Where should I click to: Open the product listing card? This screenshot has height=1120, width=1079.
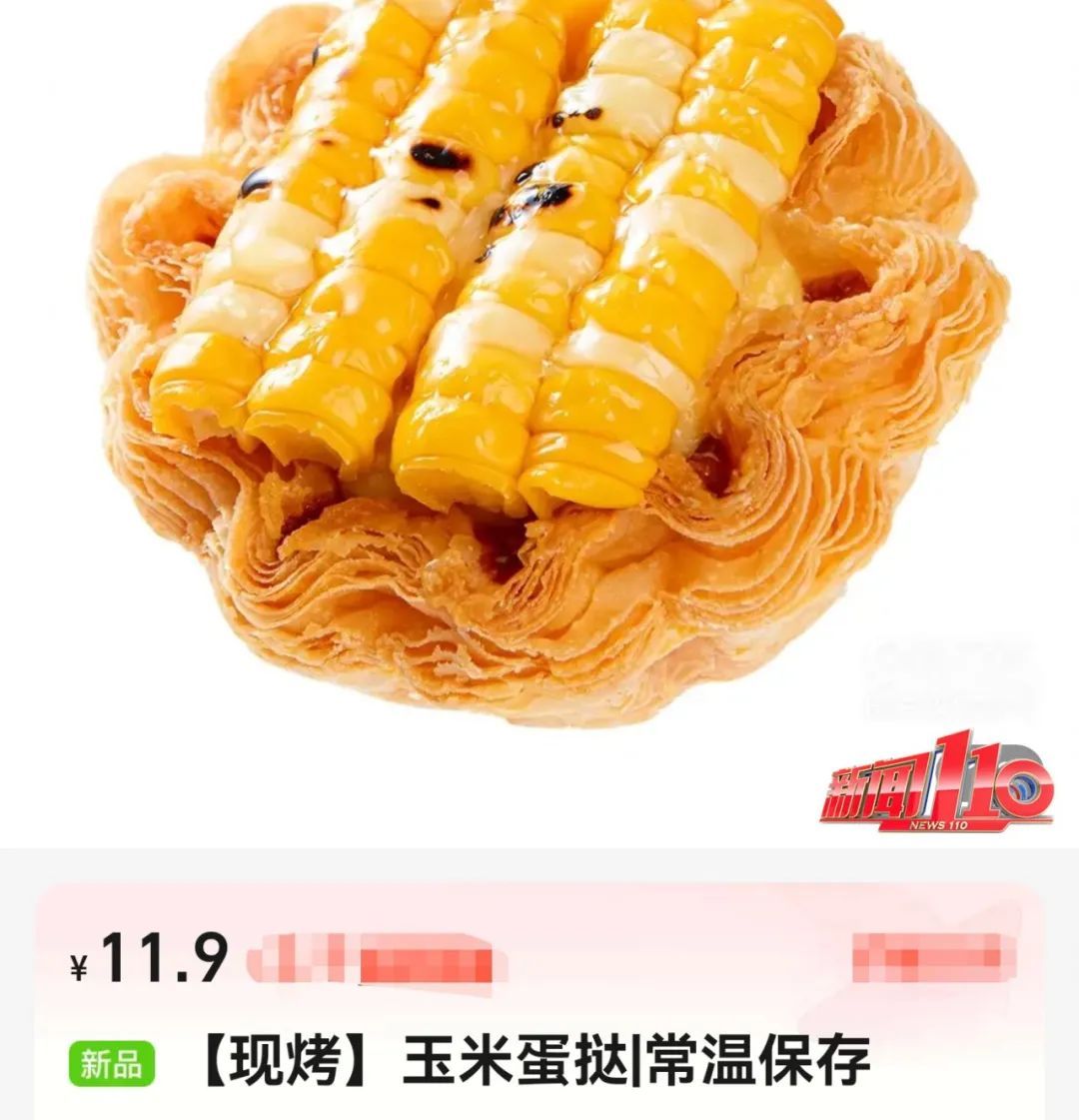click(539, 999)
